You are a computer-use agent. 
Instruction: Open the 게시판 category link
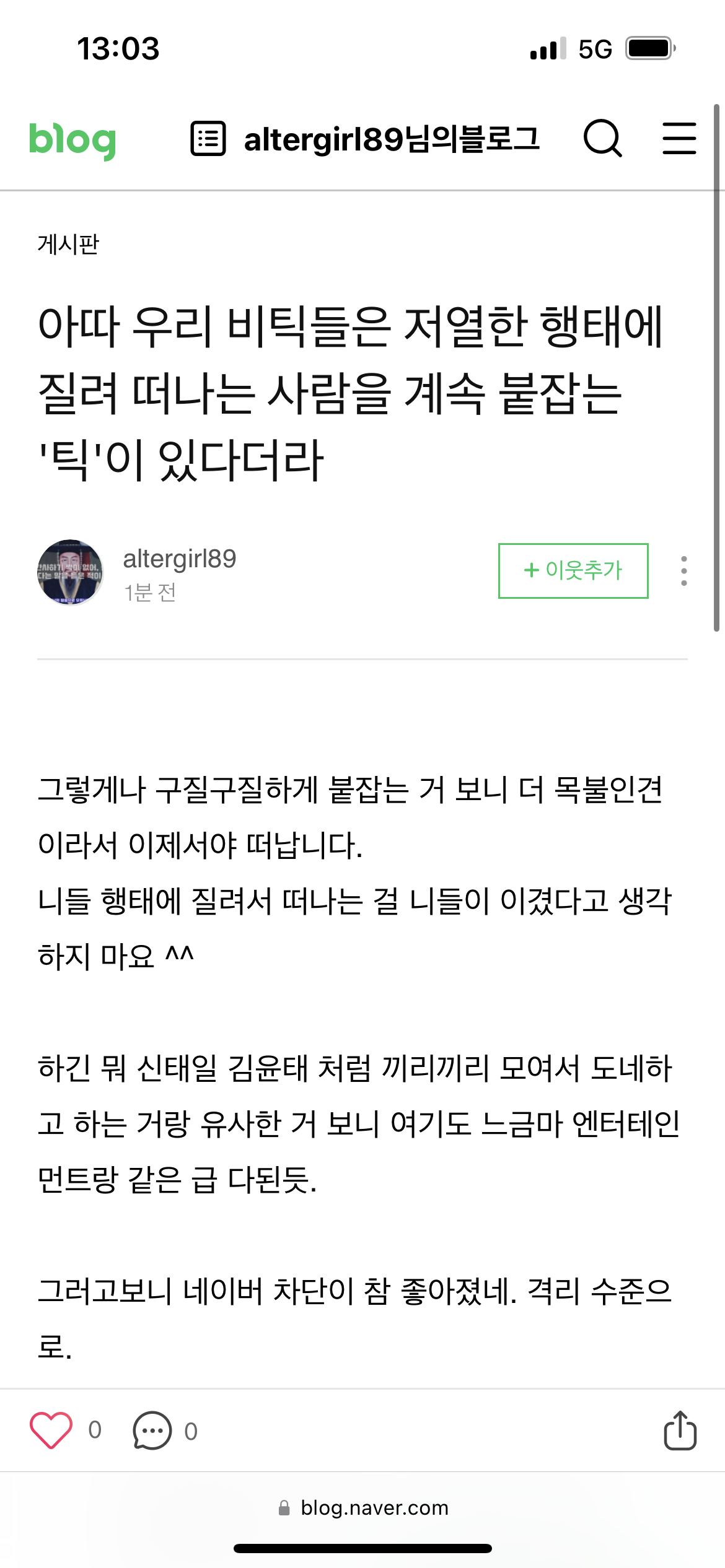[x=68, y=244]
